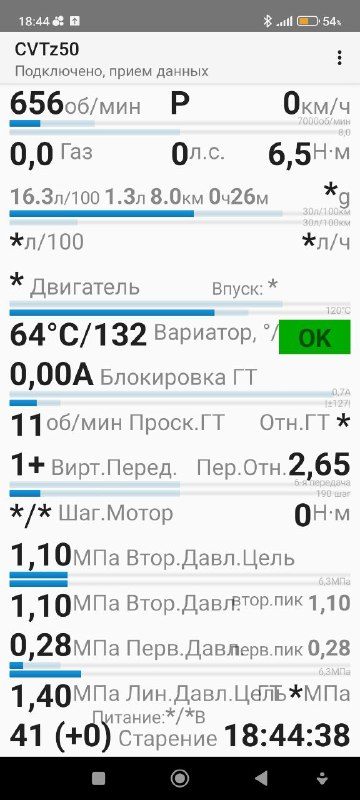360x800 pixels.
Task: Go to the home screen
Action: click(x=180, y=778)
